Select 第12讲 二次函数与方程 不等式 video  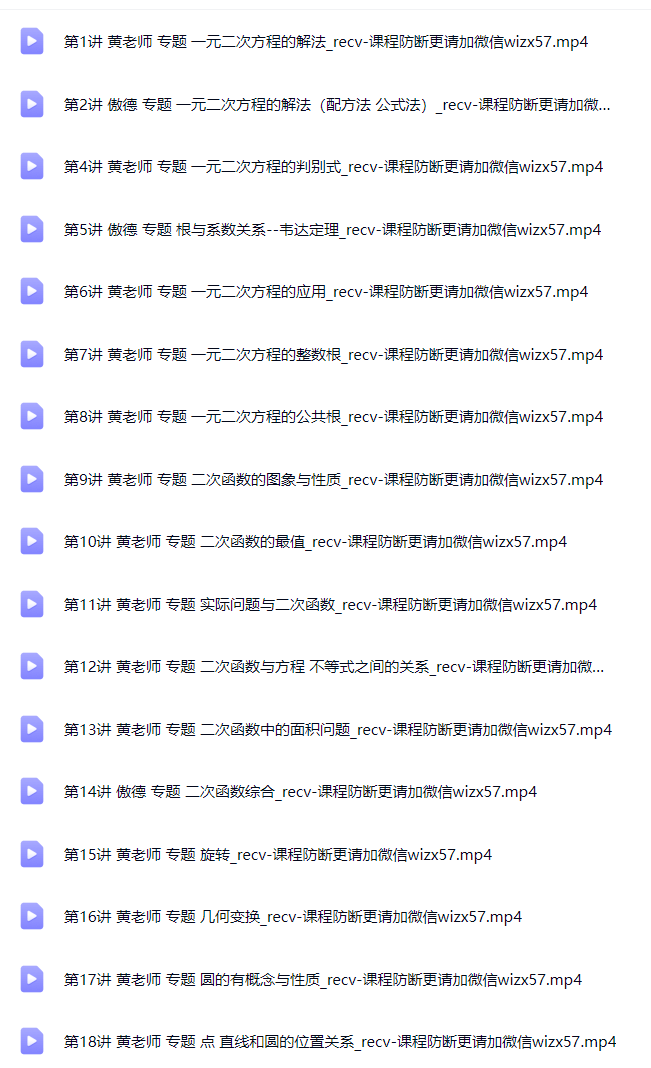pos(334,667)
